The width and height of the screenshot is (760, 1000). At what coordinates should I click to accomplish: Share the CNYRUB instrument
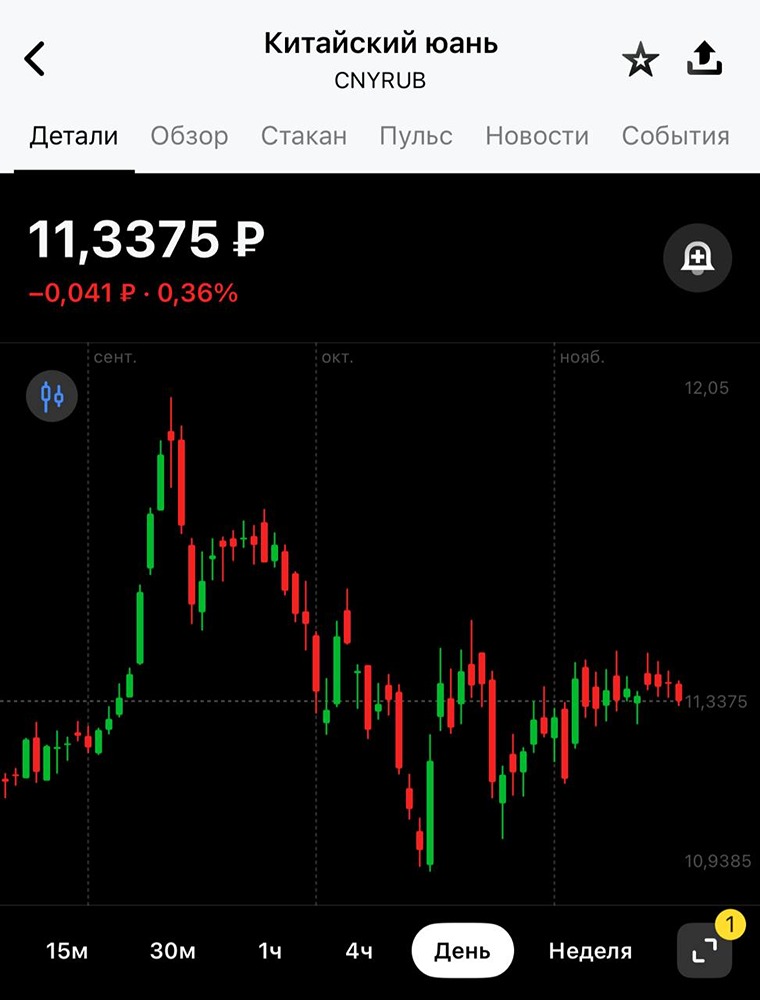[704, 60]
